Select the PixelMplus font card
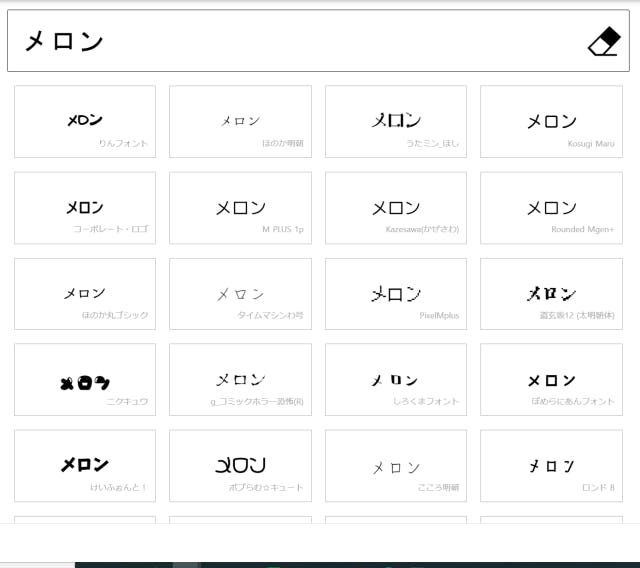Screen dimensions: 640x568 pyautogui.click(x=396, y=294)
